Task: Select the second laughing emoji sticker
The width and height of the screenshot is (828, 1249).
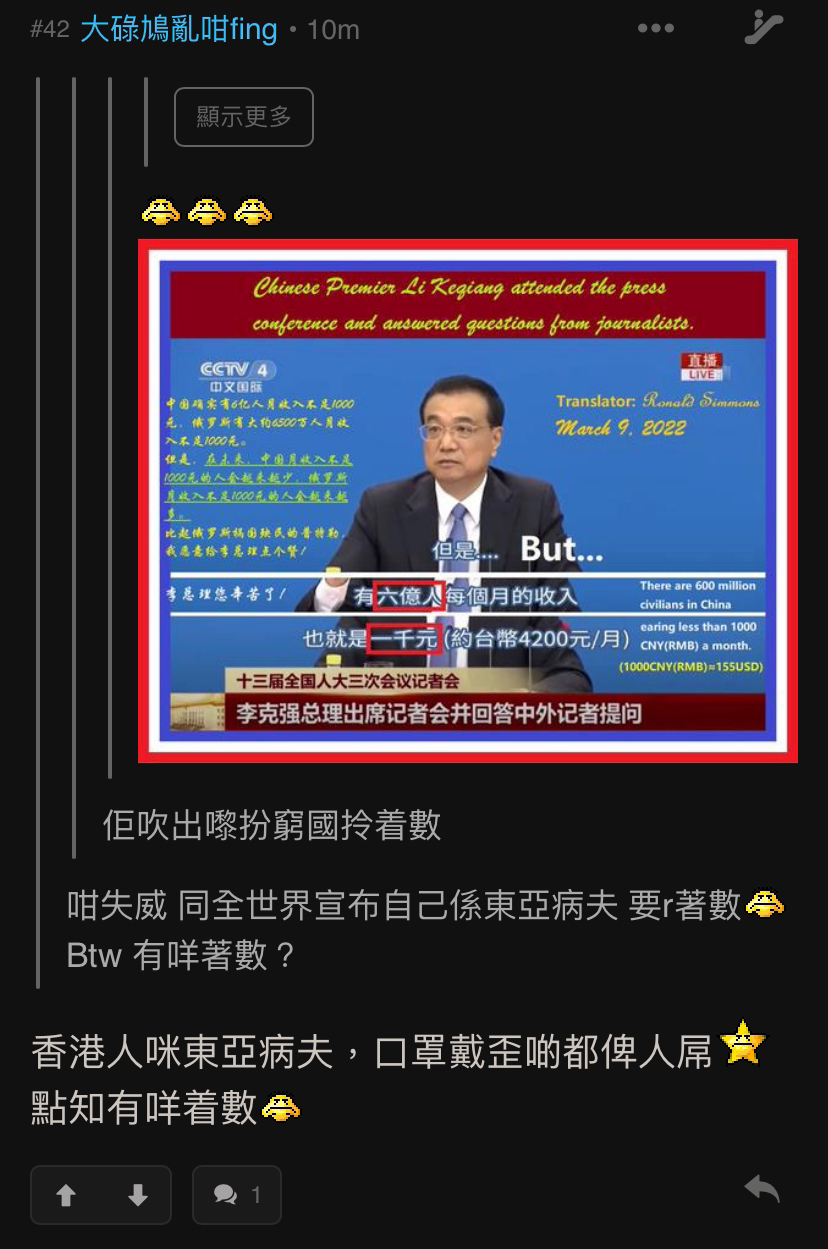Action: pos(208,211)
